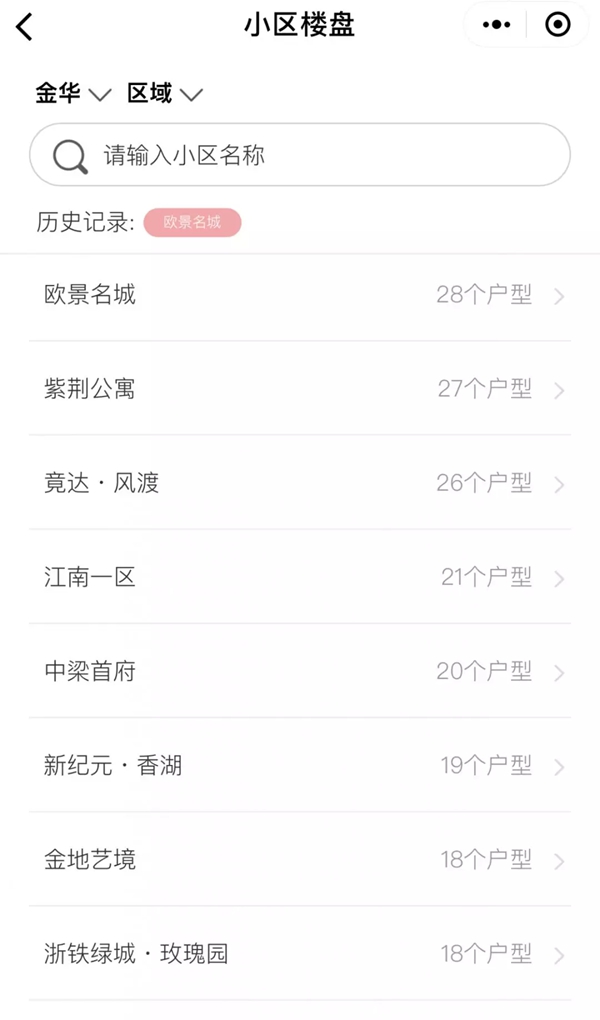Expand the 区域 district dropdown

tap(165, 94)
